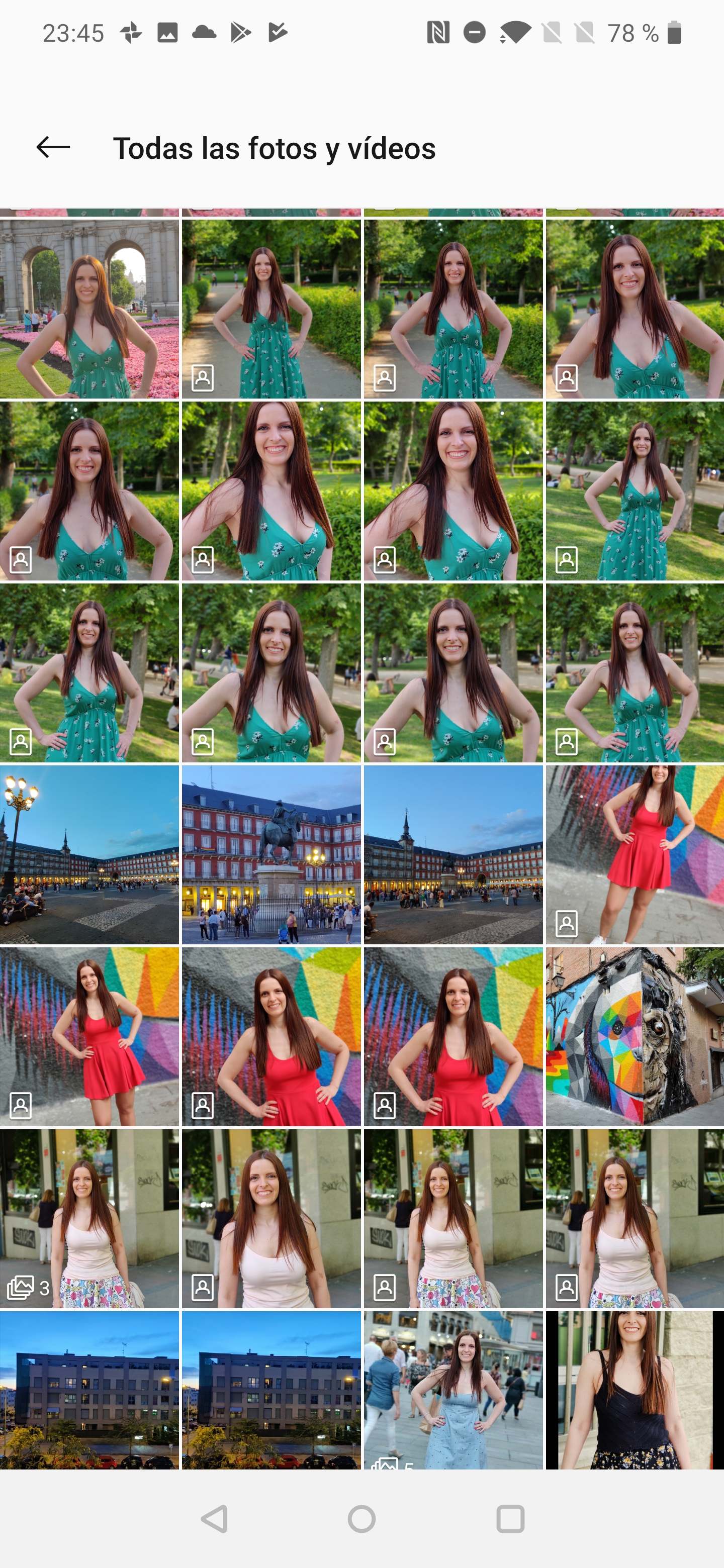Go back from Todas las fotos y vídeos
Screen dimensions: 724x1568
(x=54, y=147)
